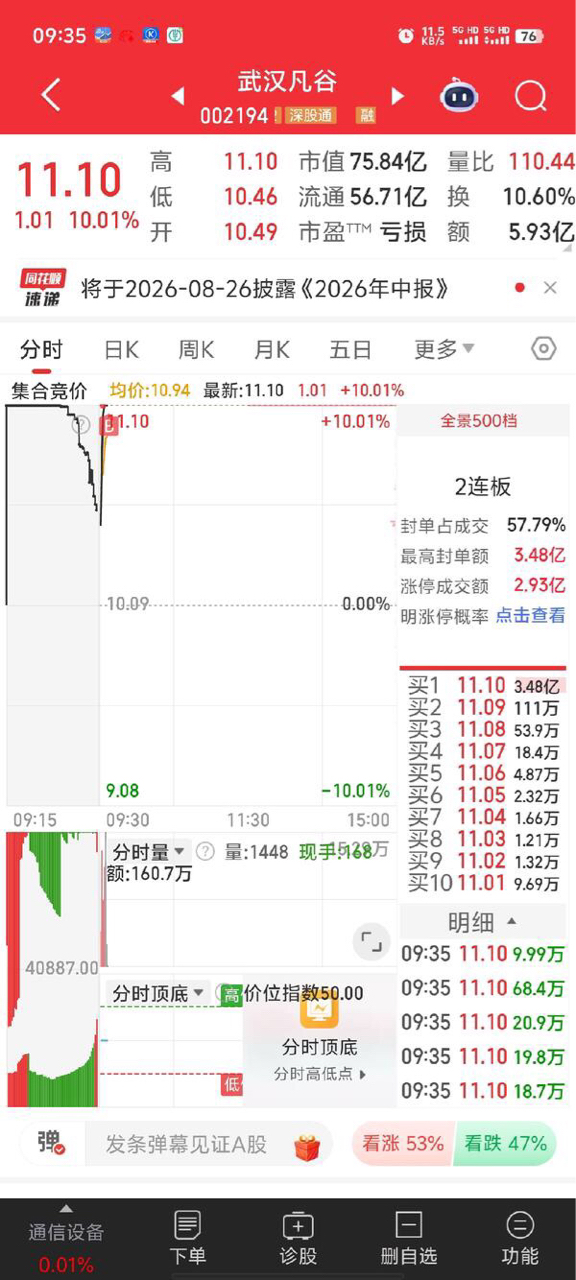Switch to the 周K tab
This screenshot has height=1280, width=576.
point(196,350)
